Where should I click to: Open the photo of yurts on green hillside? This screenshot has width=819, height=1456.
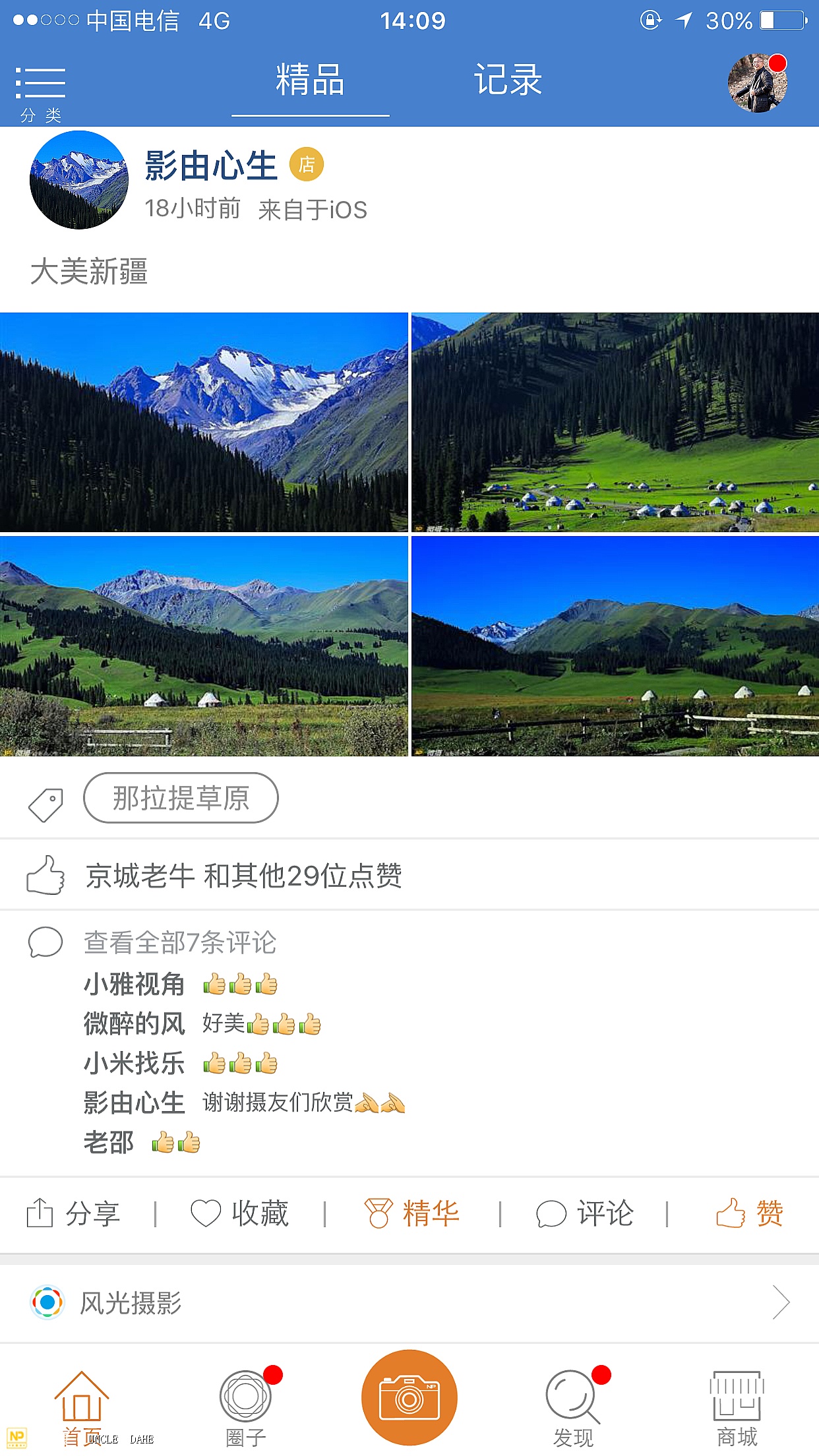click(615, 422)
